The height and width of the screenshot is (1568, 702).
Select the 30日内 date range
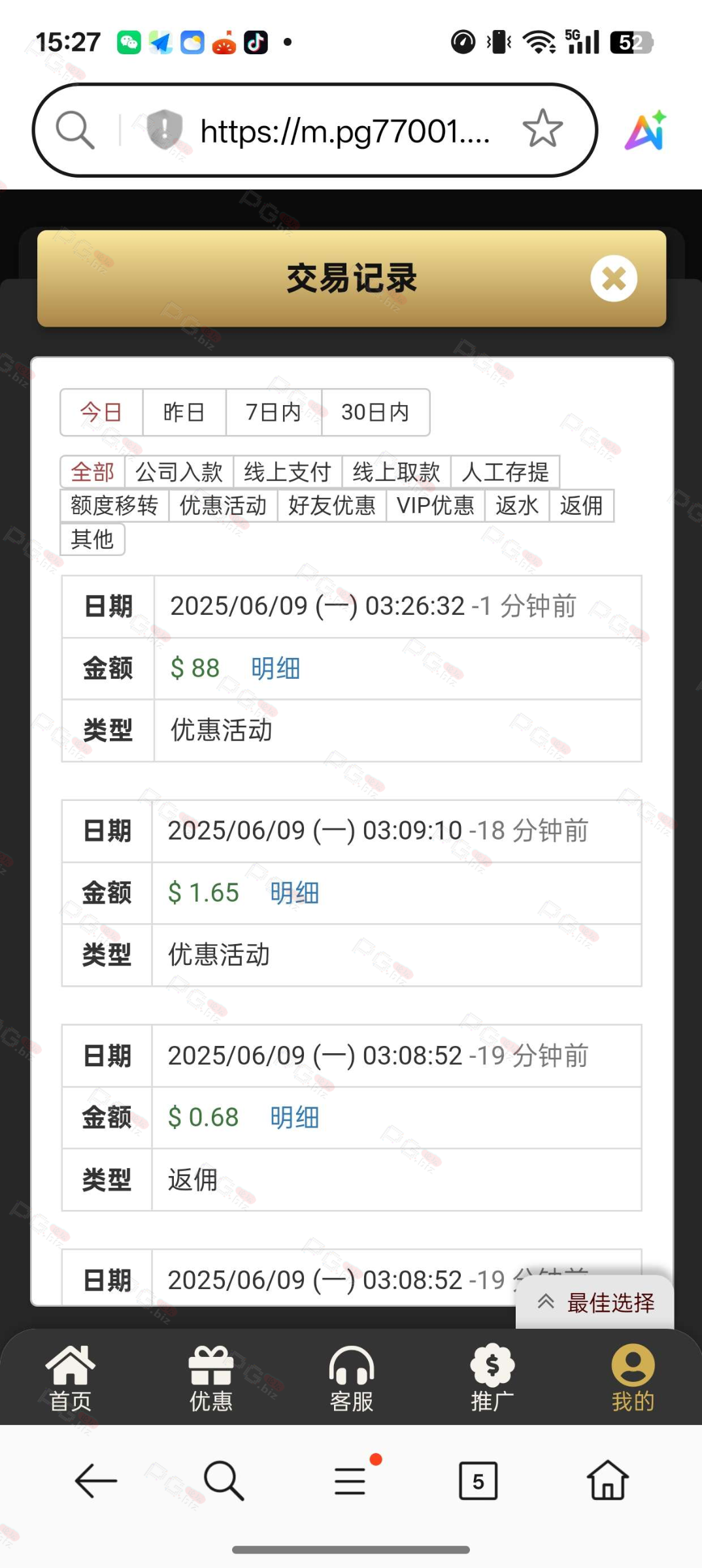point(375,412)
